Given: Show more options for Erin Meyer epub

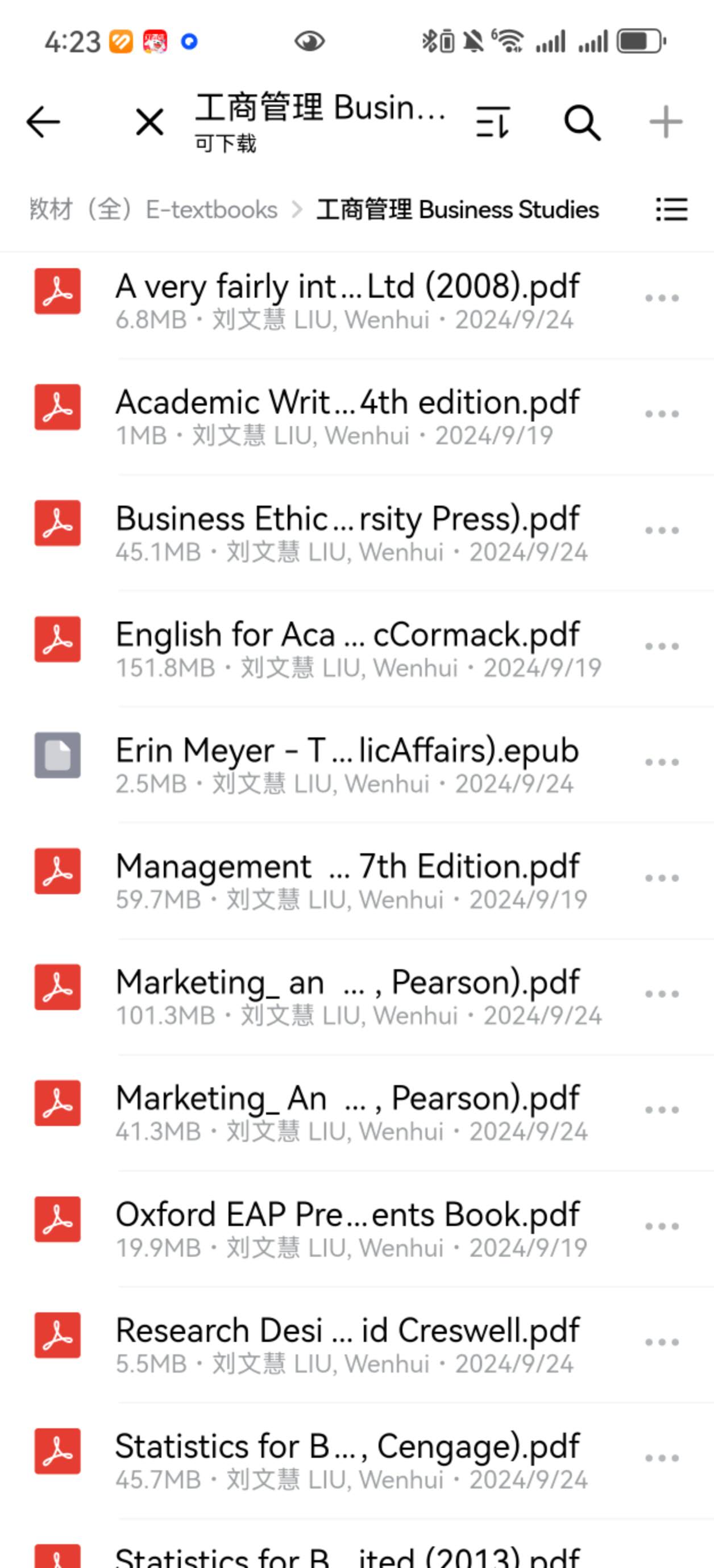Looking at the screenshot, I should tap(662, 762).
